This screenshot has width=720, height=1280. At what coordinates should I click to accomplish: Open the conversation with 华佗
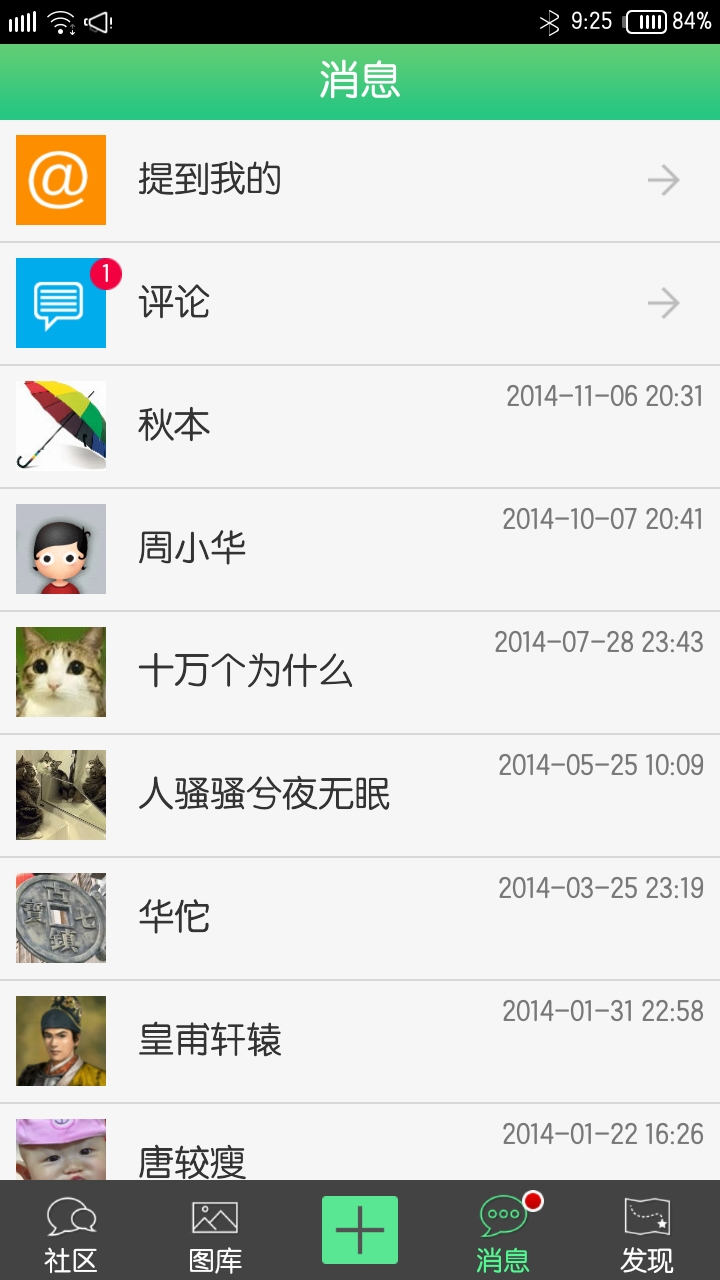(360, 919)
